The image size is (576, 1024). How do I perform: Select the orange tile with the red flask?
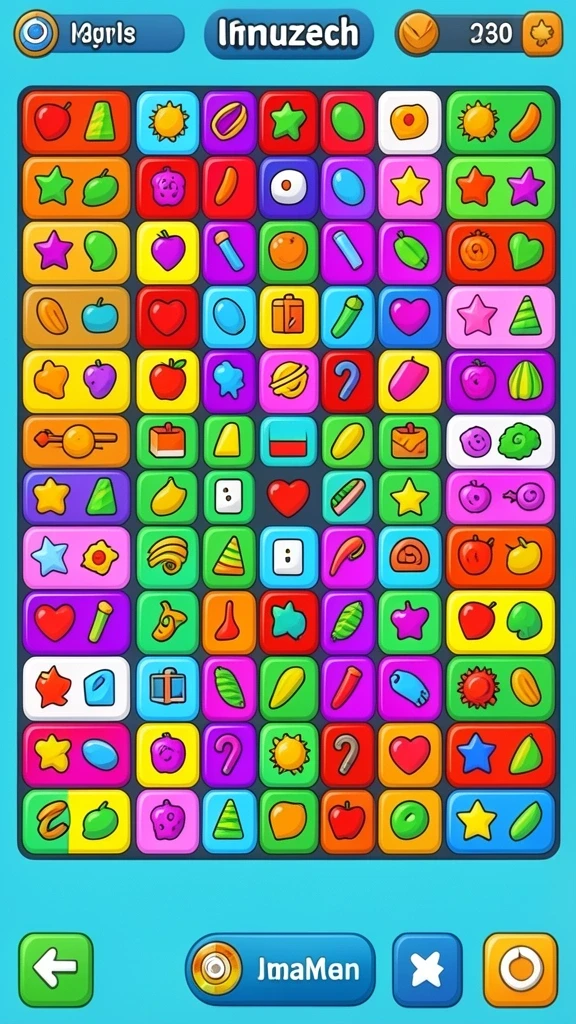(228, 623)
